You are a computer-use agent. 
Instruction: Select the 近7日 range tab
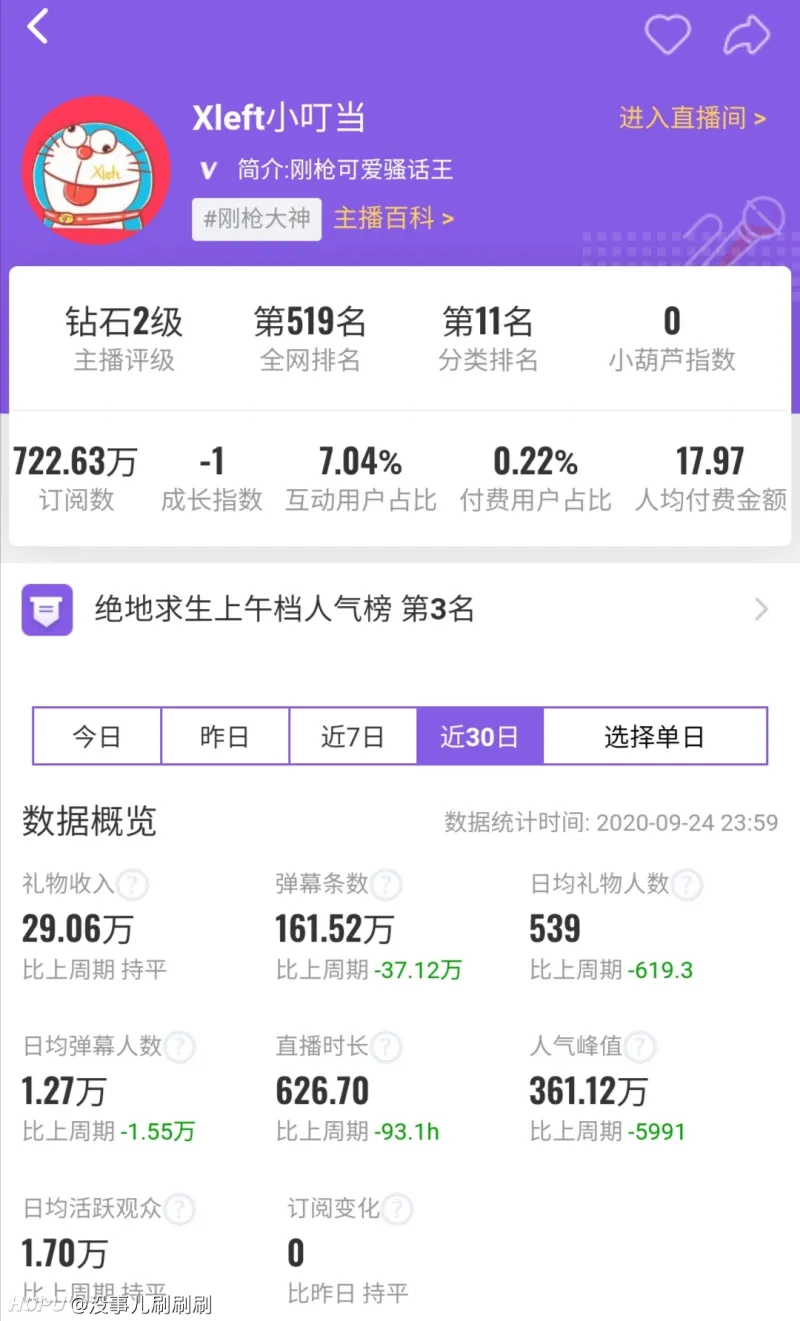tap(353, 737)
